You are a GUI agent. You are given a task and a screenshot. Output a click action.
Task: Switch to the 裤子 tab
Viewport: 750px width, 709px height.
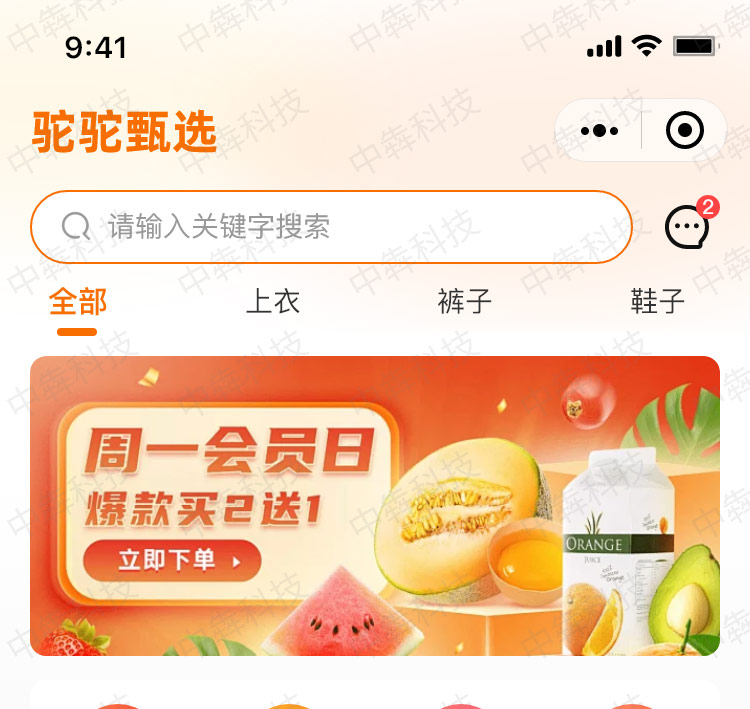click(x=464, y=302)
